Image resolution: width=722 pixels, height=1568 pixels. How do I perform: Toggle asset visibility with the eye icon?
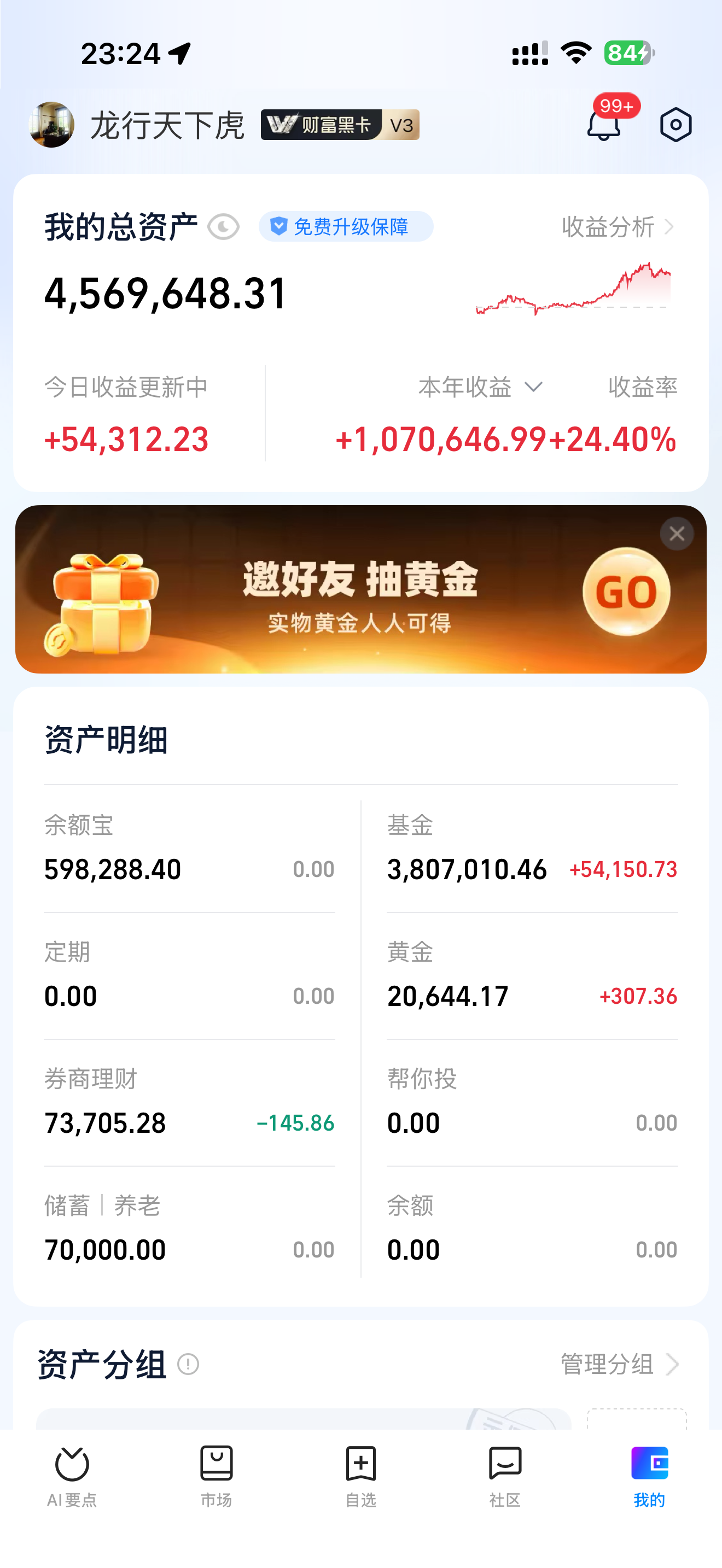[x=223, y=226]
